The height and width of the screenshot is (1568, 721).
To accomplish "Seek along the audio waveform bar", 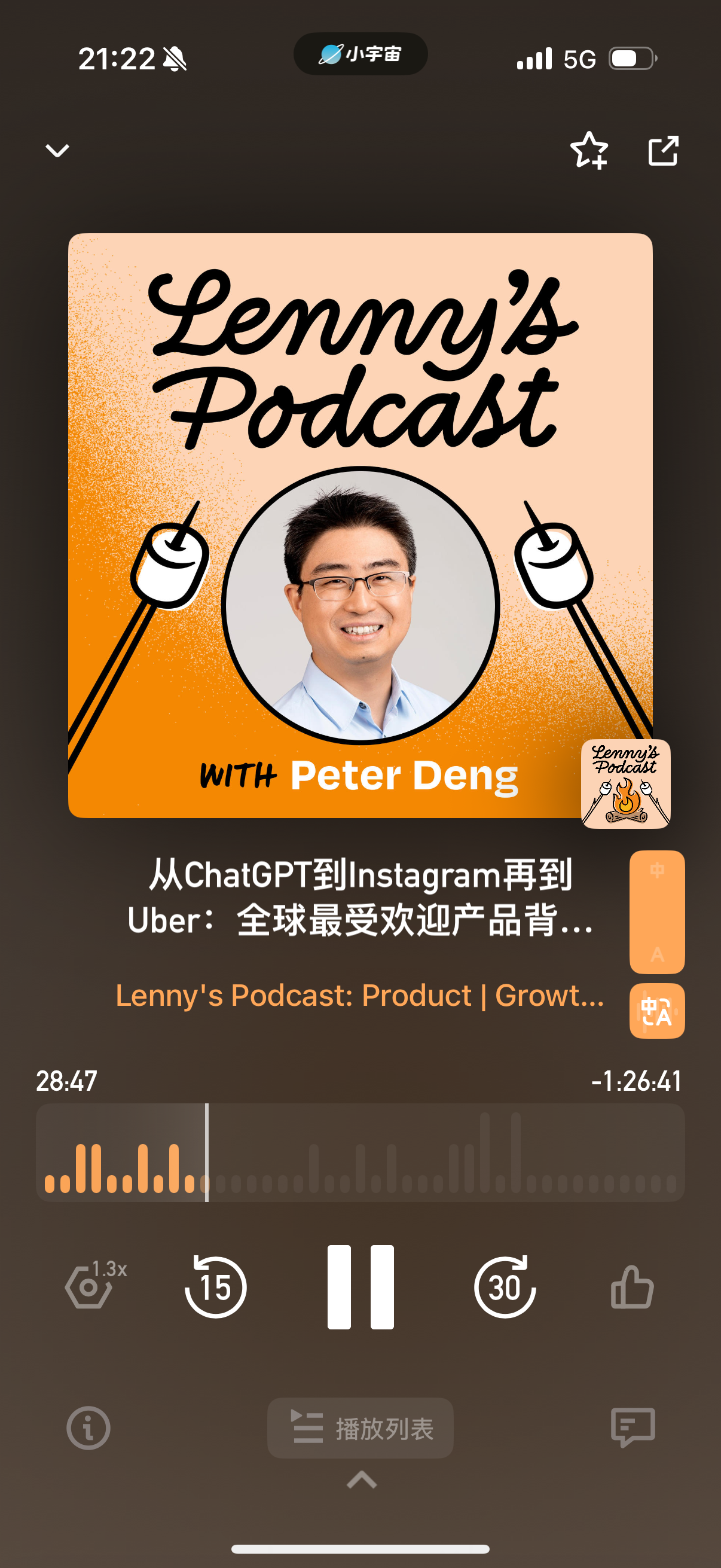I will tap(360, 1152).
